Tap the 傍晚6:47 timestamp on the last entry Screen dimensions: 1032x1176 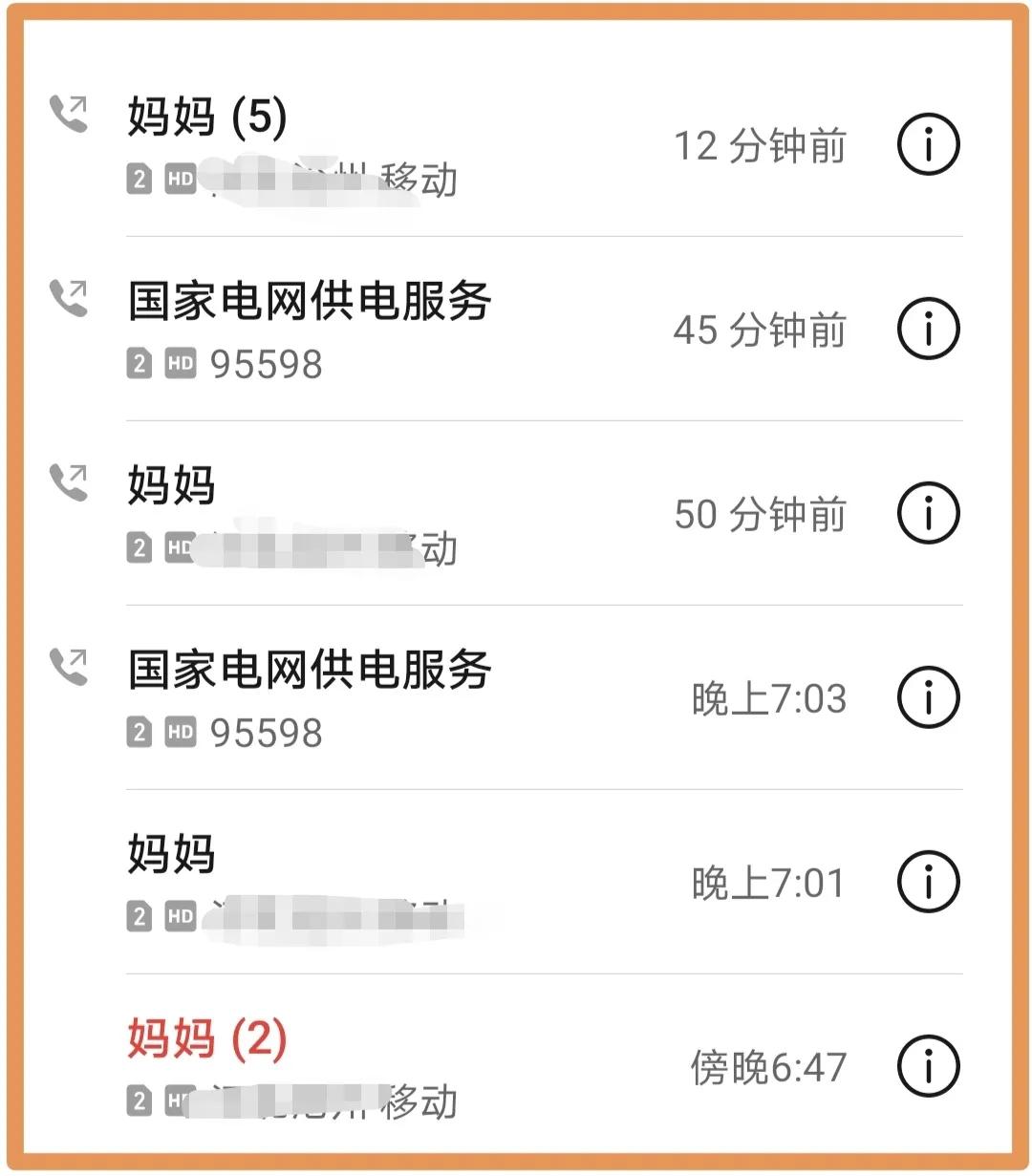coord(769,1067)
